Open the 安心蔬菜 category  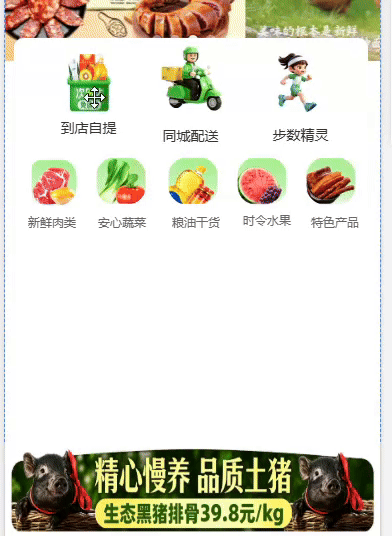click(x=122, y=193)
